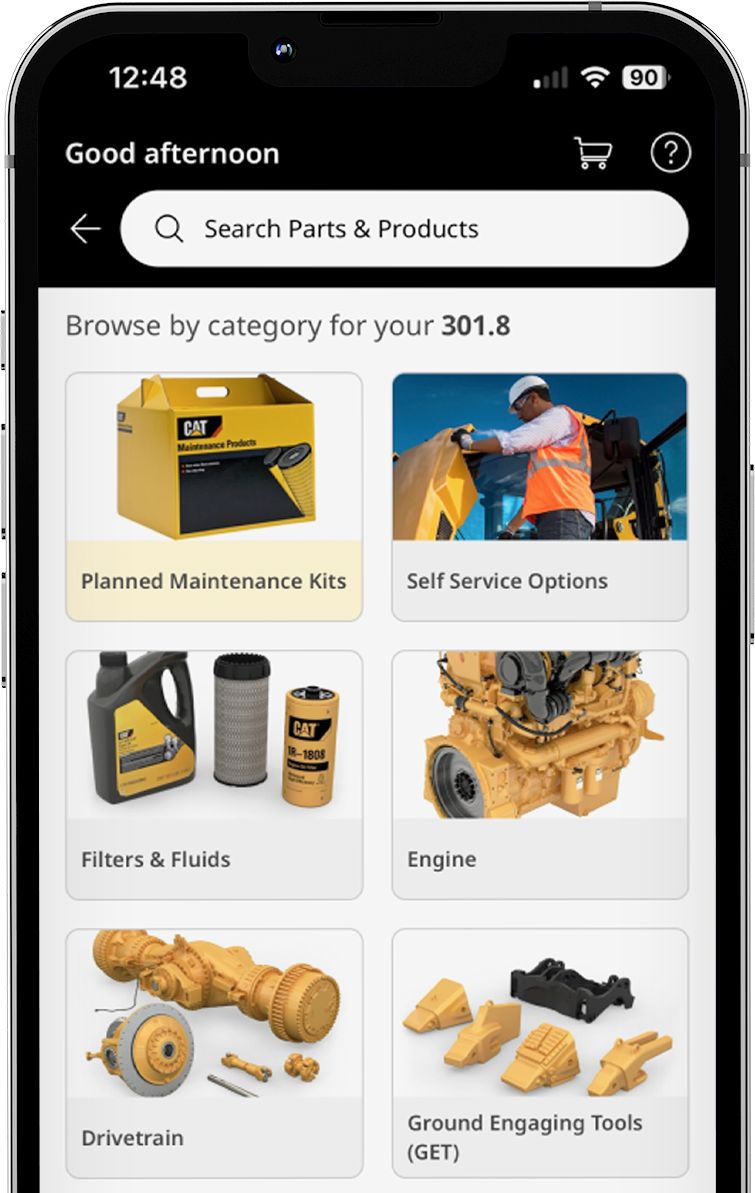Open the help question mark icon
The image size is (755, 1193).
click(670, 153)
